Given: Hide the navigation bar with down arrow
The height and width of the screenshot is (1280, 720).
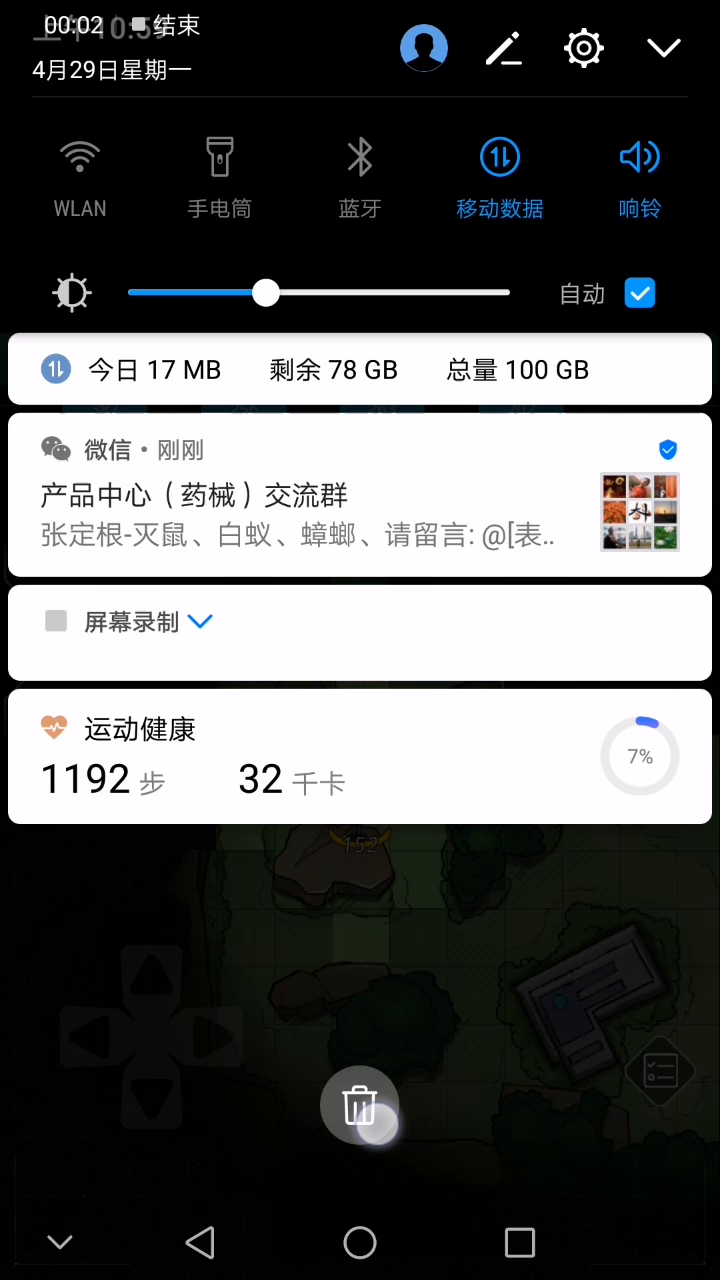Looking at the screenshot, I should pos(60,1242).
